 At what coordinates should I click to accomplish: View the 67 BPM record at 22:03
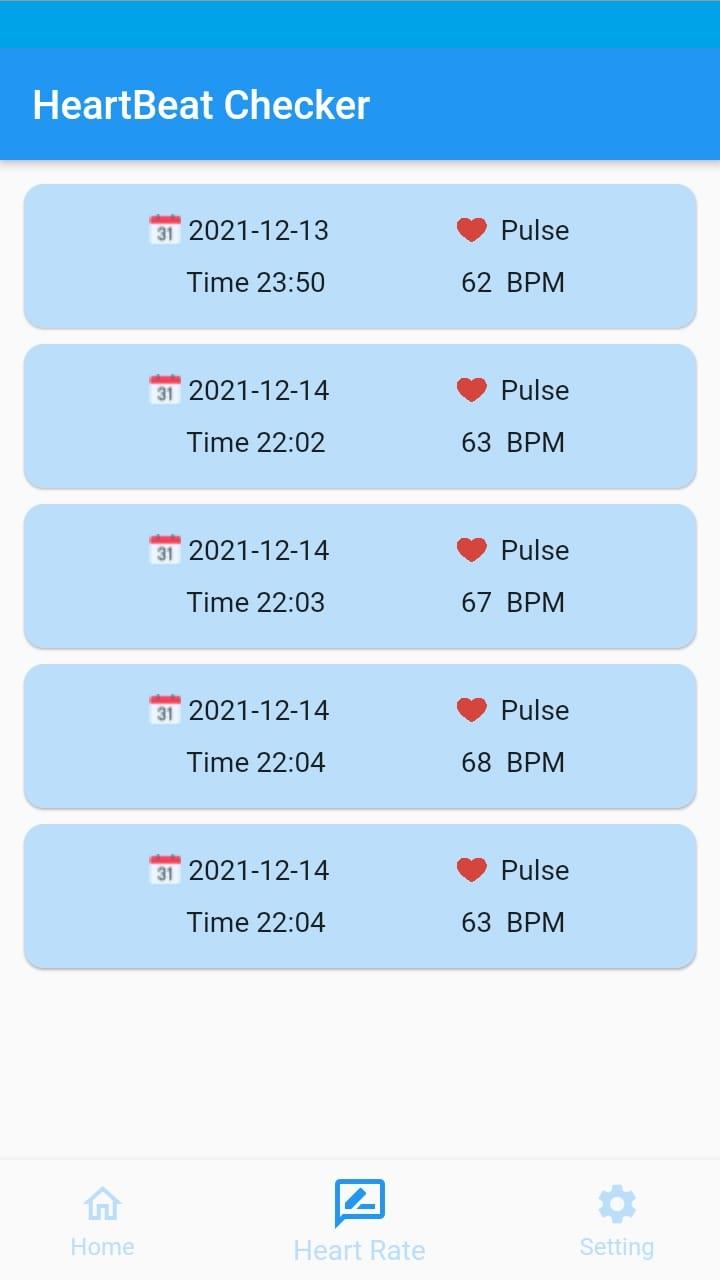click(360, 576)
